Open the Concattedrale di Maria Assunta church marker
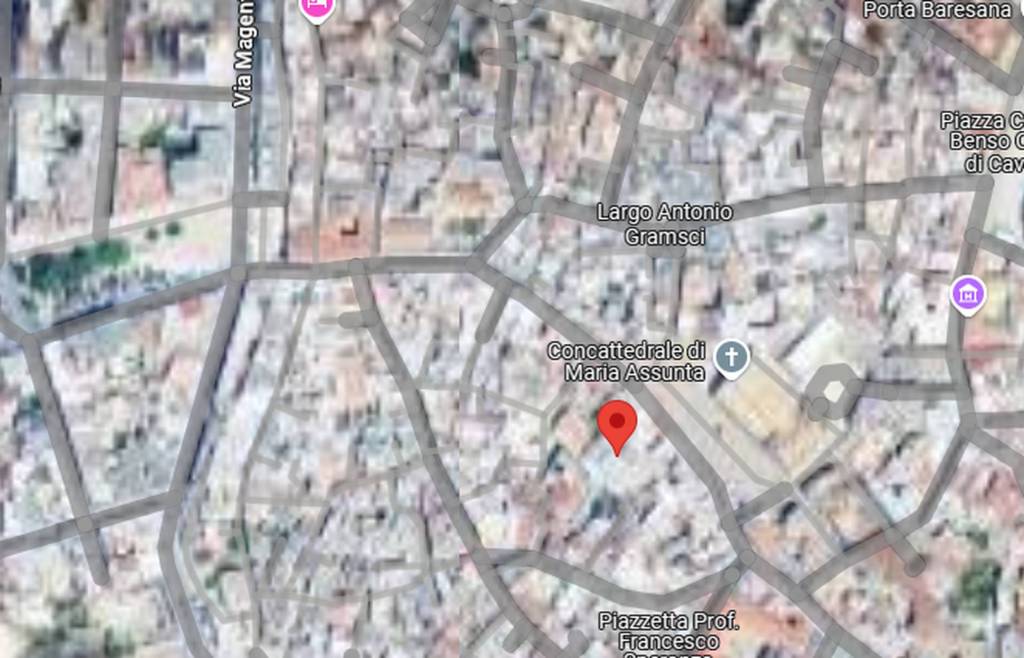Viewport: 1024px width, 658px height. (x=732, y=358)
